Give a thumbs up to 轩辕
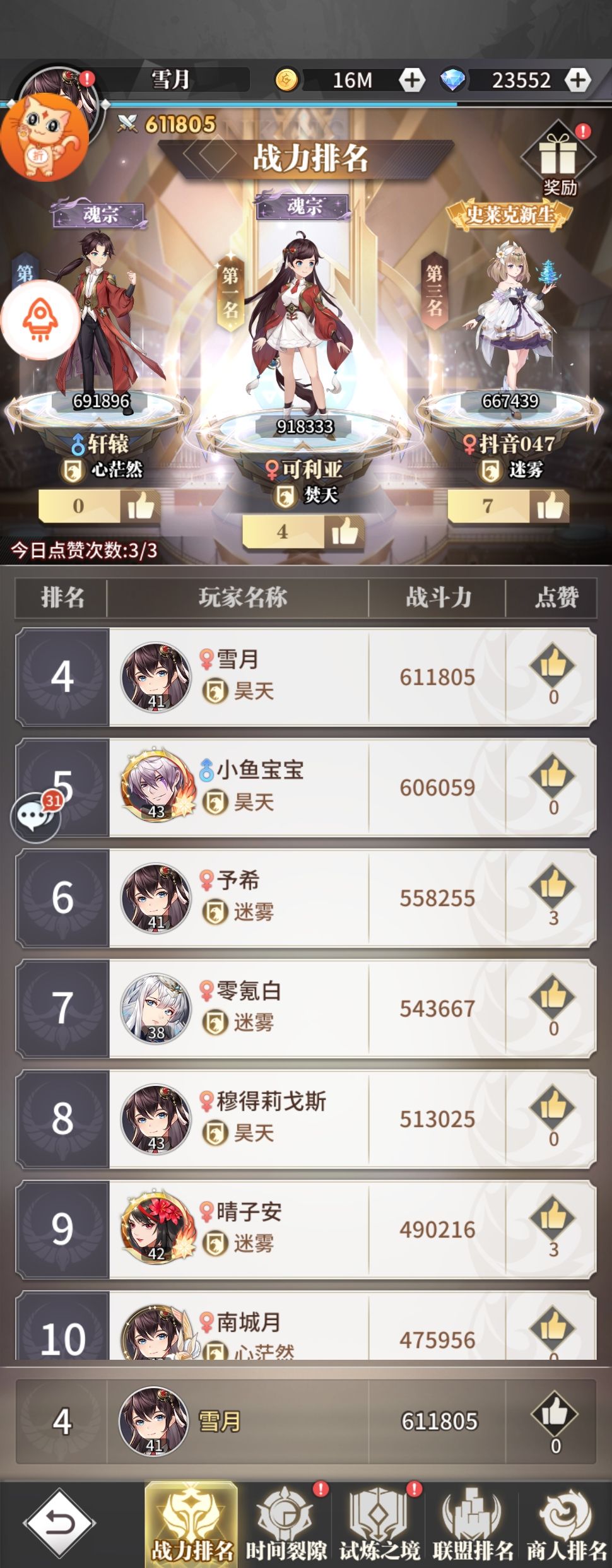This screenshot has width=612, height=1568. tap(140, 506)
